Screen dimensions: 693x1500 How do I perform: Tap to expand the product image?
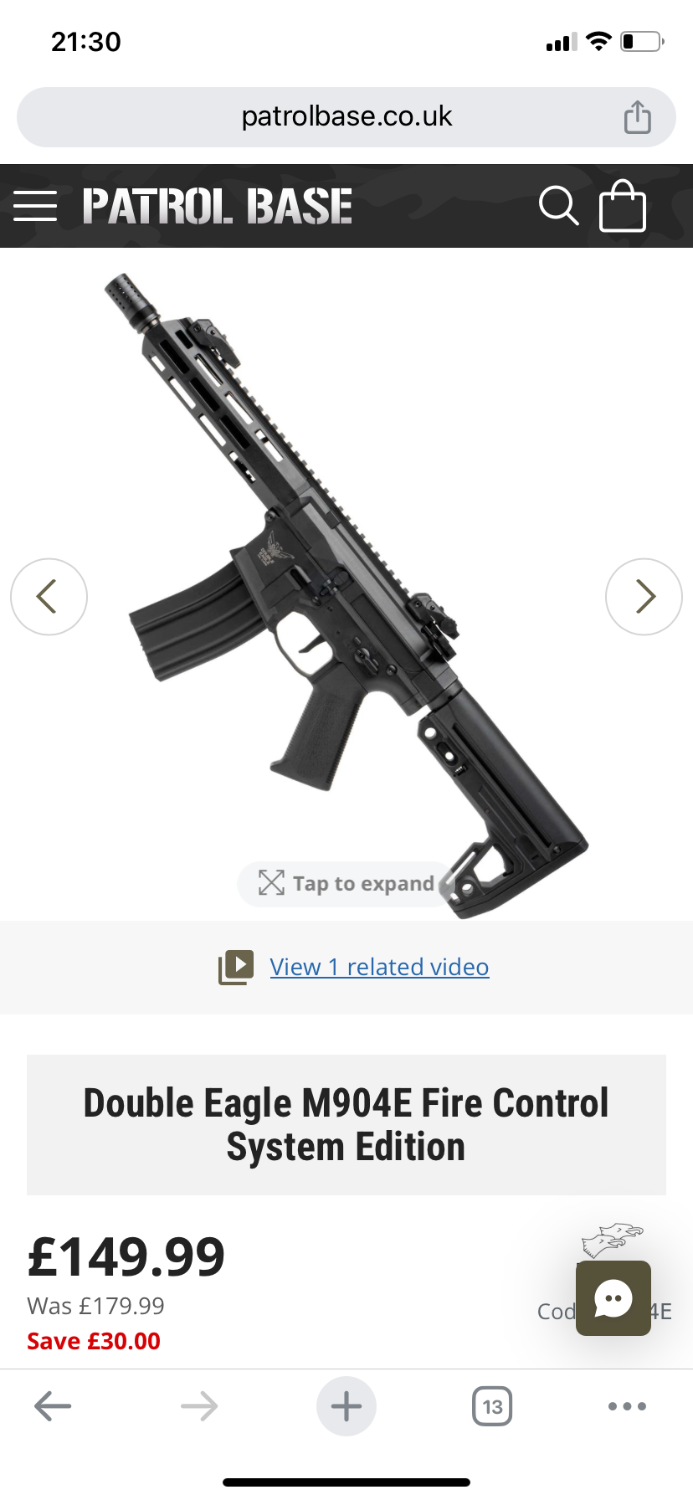(346, 884)
